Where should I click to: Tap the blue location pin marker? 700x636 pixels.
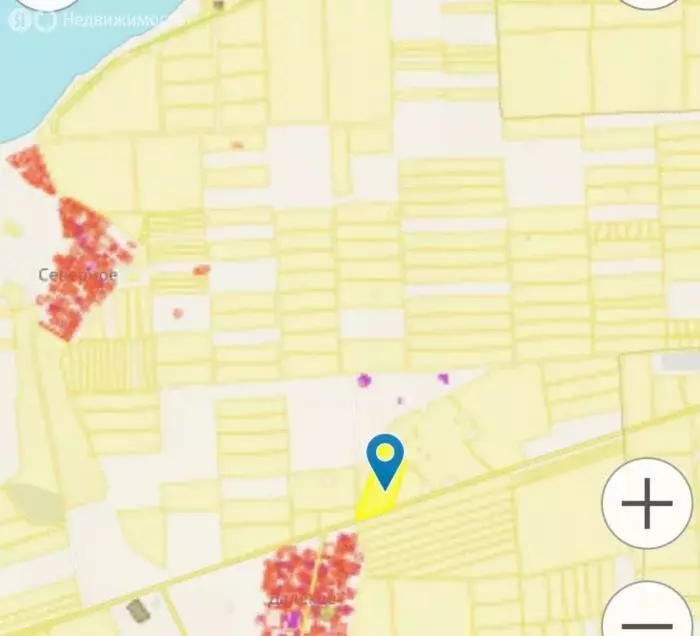coord(385,460)
